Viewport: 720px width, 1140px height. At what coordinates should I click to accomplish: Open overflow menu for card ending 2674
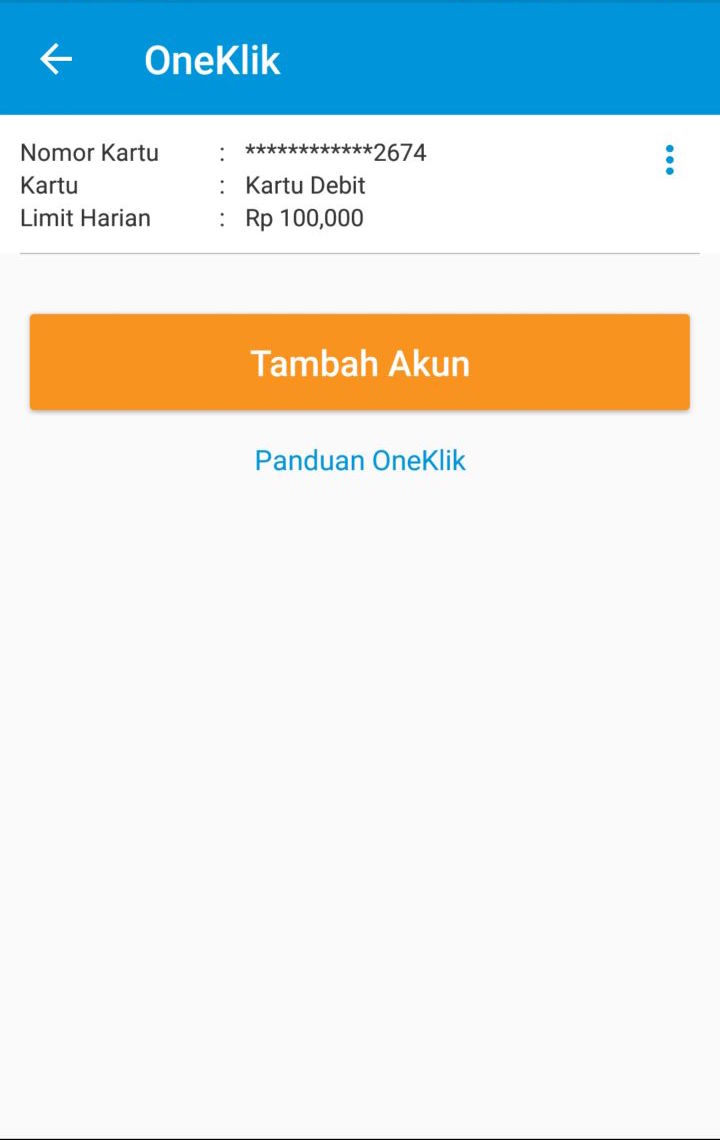click(669, 160)
